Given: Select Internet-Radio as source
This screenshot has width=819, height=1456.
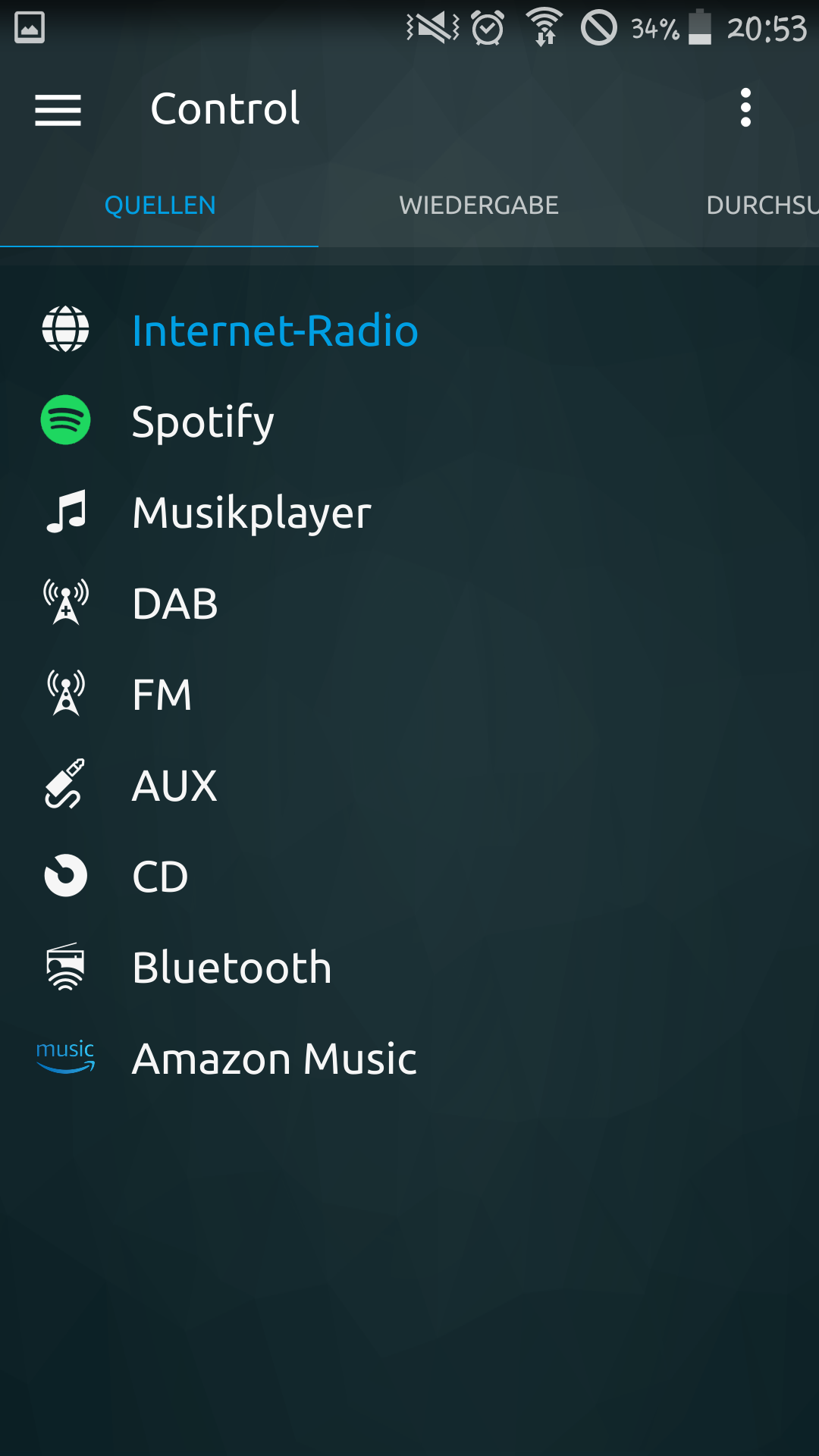Looking at the screenshot, I should [x=275, y=331].
